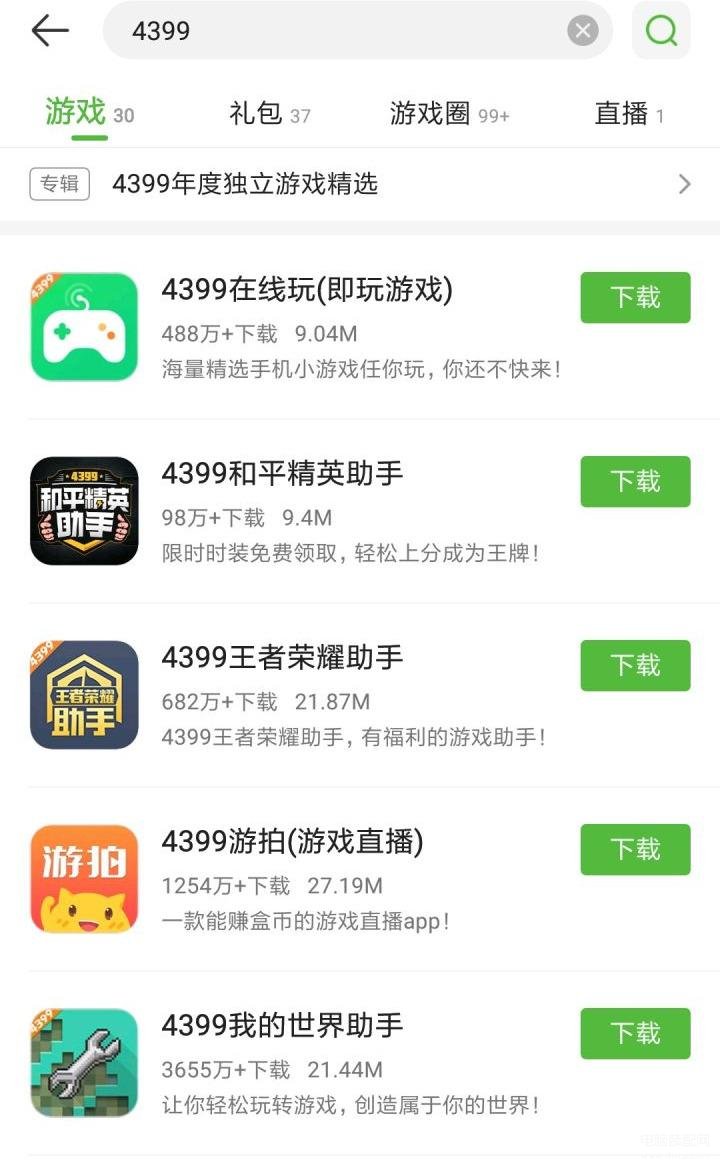Download 4399和平精英助手

[635, 481]
